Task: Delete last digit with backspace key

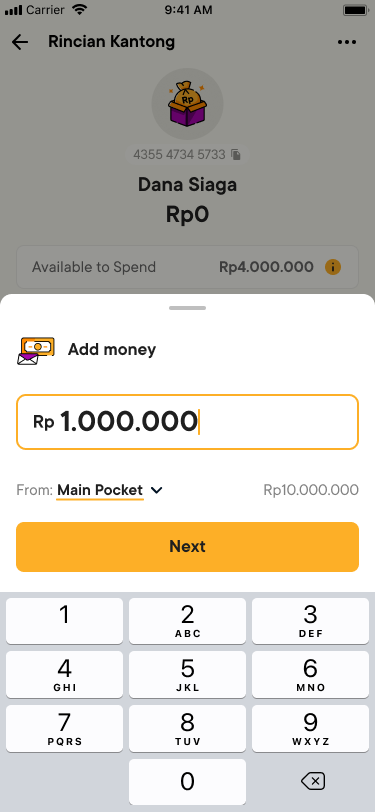Action: tap(313, 781)
